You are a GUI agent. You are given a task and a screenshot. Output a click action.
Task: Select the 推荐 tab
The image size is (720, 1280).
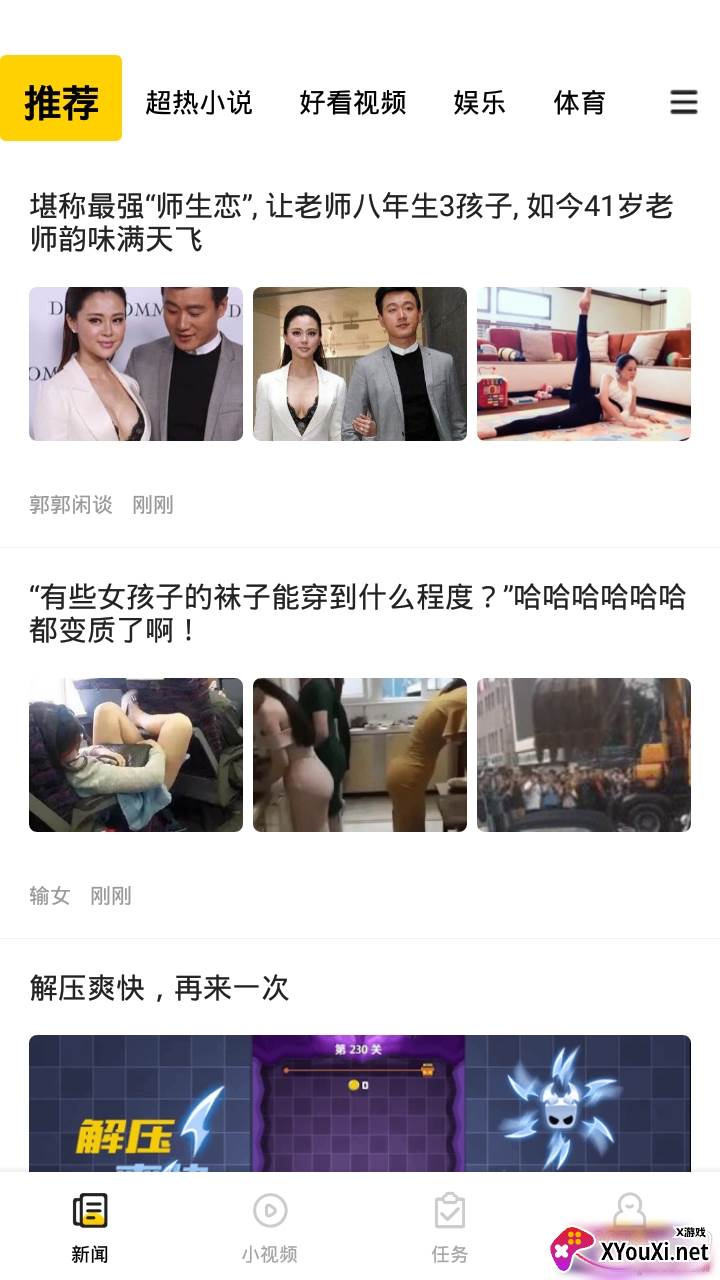coord(61,100)
